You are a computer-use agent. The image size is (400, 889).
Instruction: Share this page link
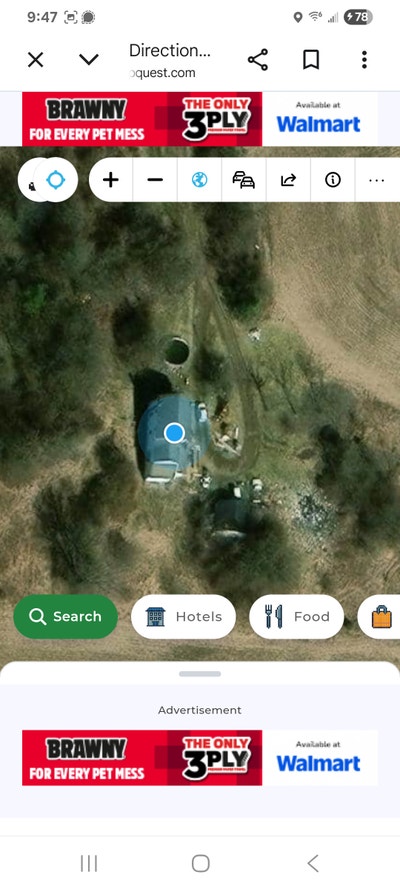coord(258,60)
